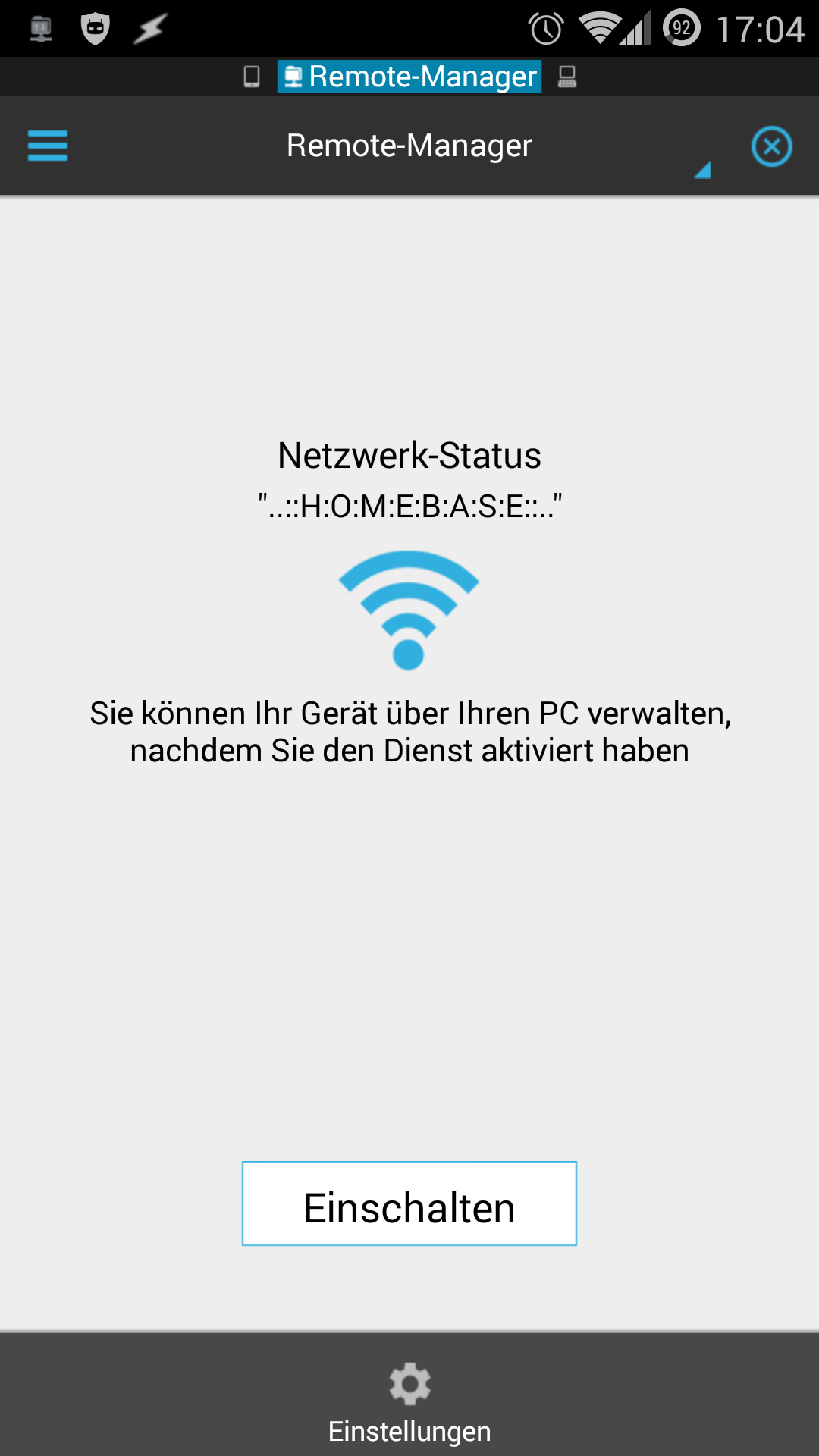The height and width of the screenshot is (1456, 819).
Task: Open Einstellungen settings
Action: click(x=409, y=1401)
